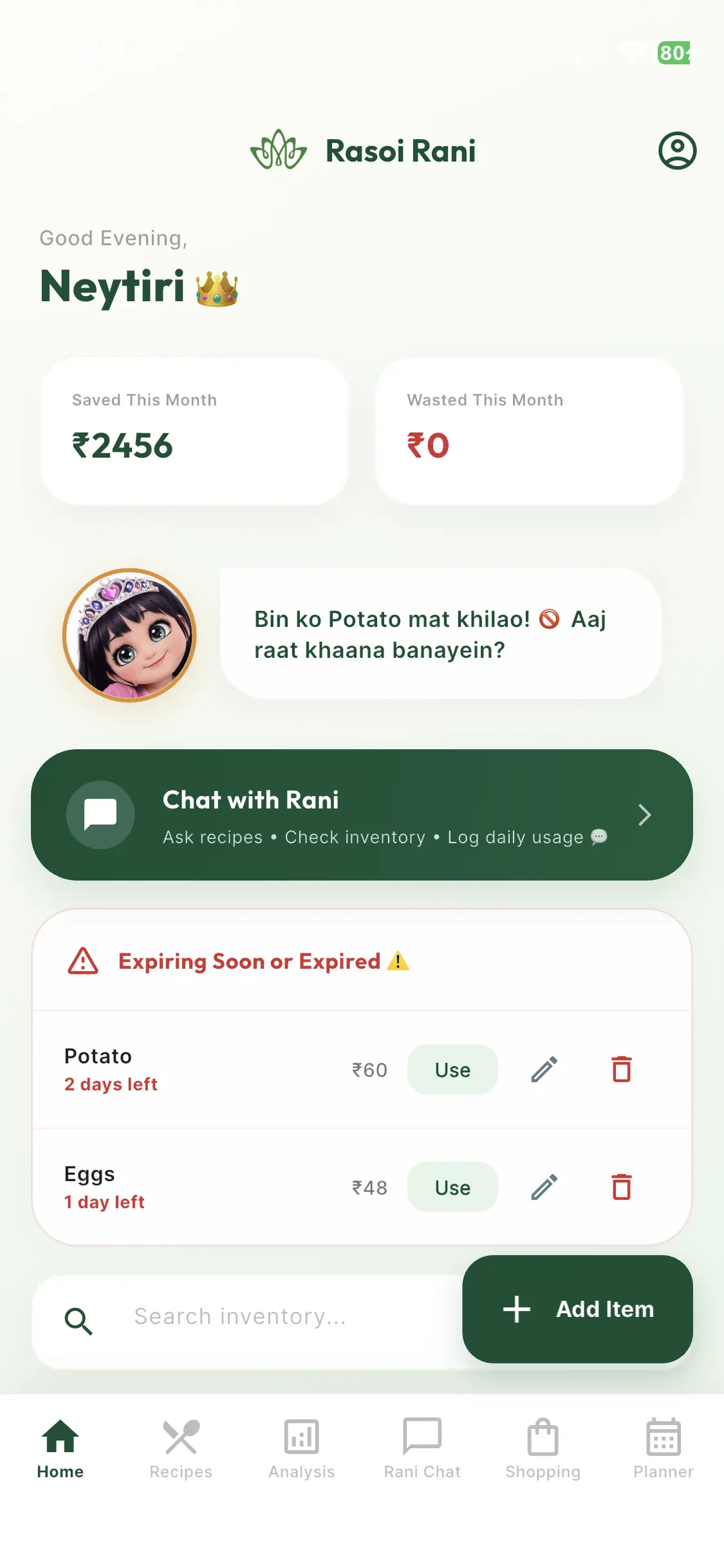Edit the Potato item
Image resolution: width=724 pixels, height=1568 pixels.
544,1070
